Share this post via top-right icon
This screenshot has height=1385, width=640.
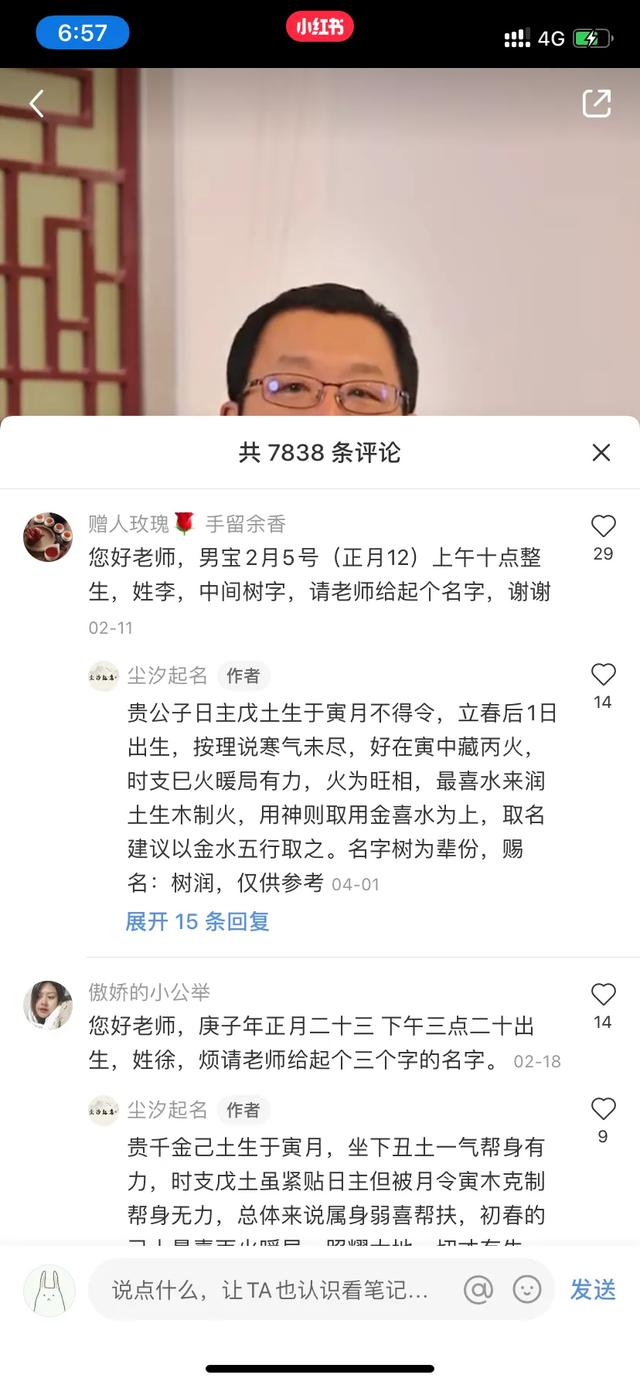pyautogui.click(x=596, y=103)
